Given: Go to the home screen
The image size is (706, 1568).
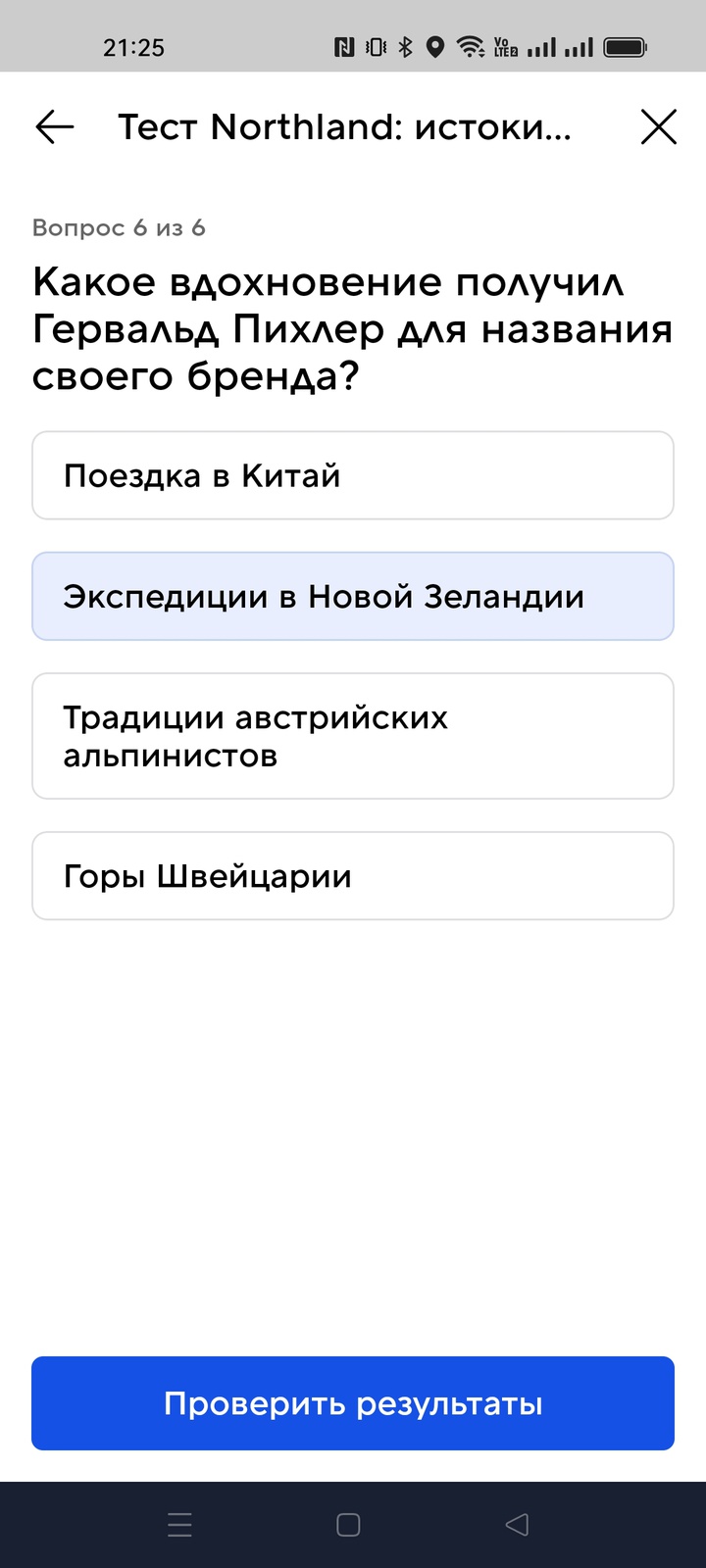Looking at the screenshot, I should click(348, 1525).
